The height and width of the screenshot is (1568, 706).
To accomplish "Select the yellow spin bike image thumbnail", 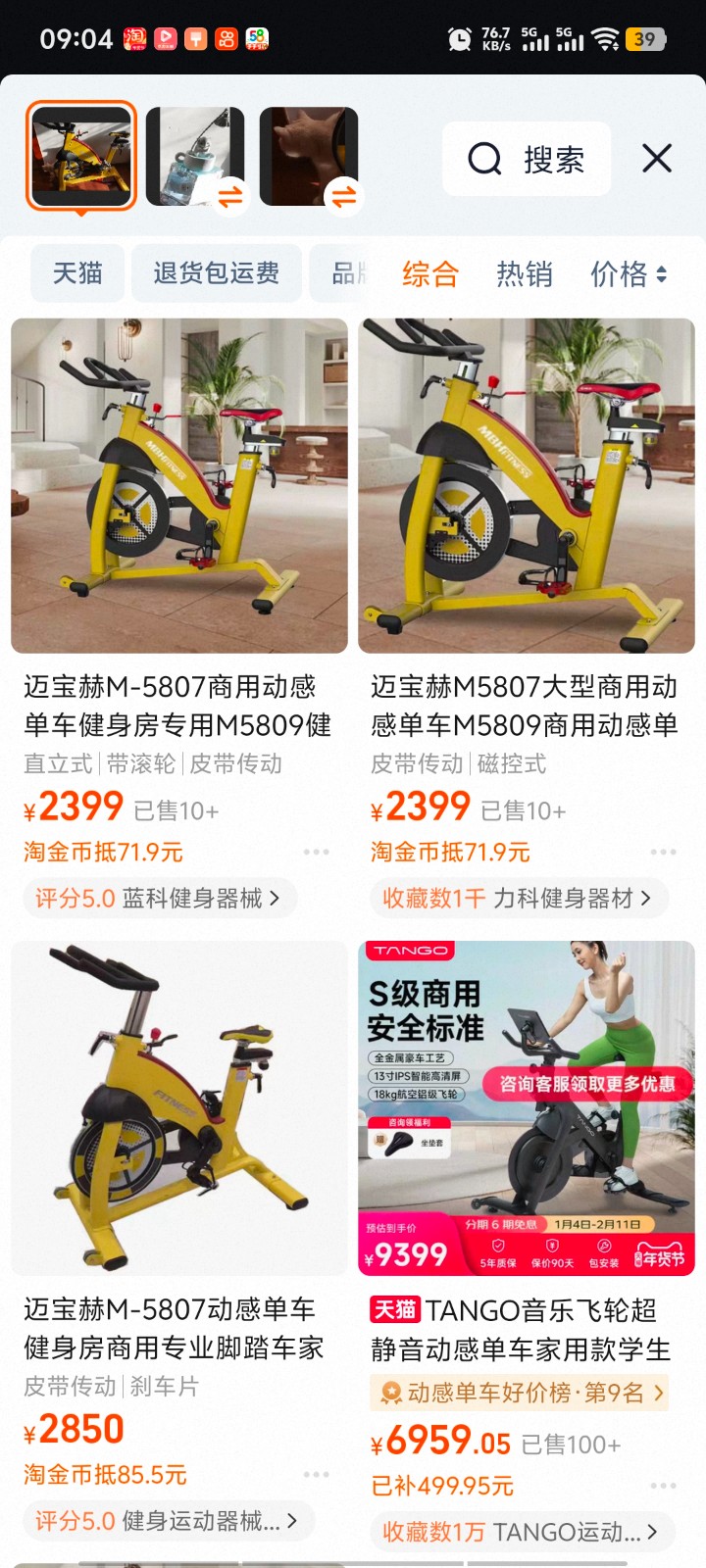I will click(81, 156).
